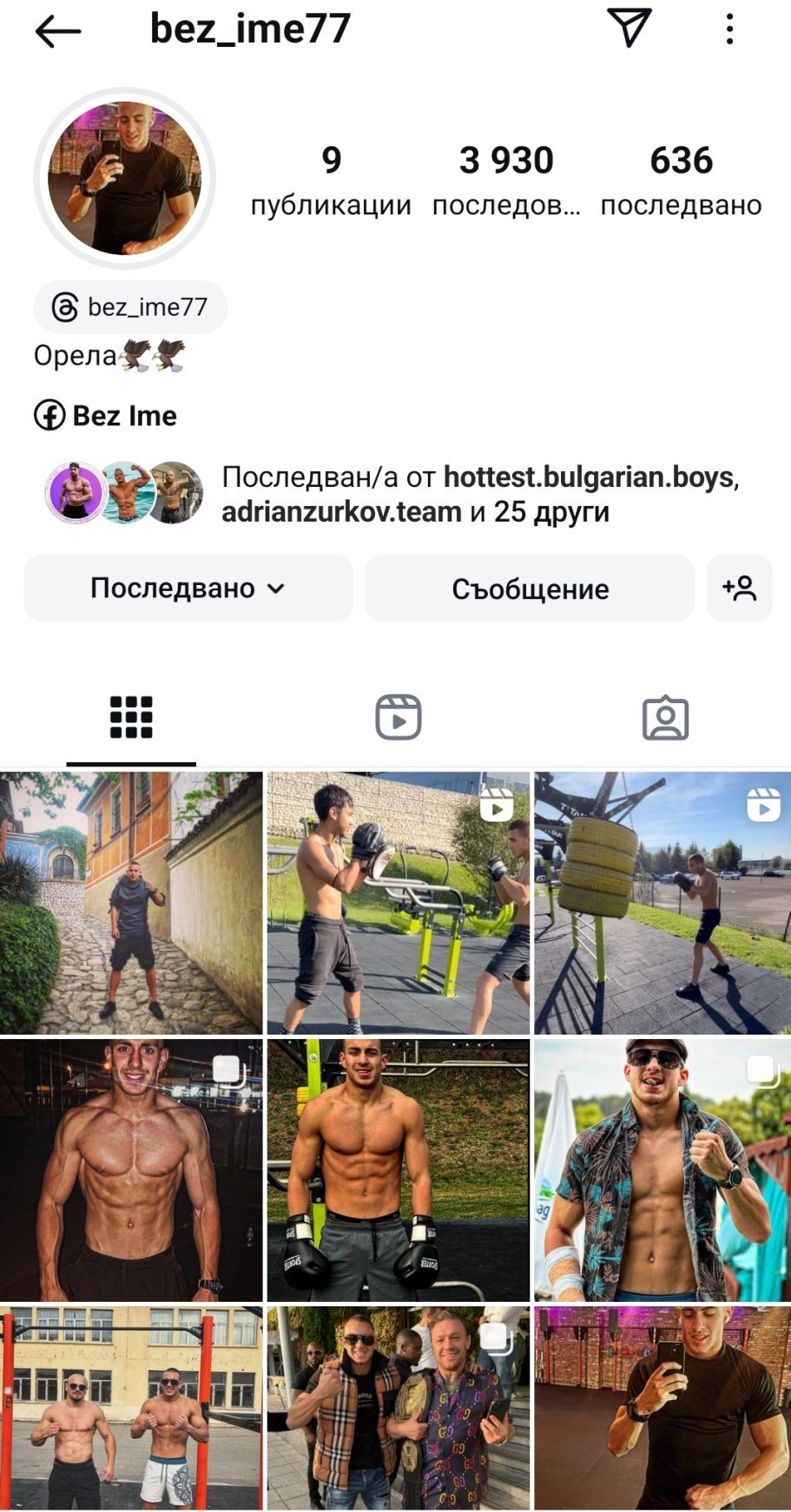
Task: Switch to the tagged photos tab
Action: point(665,718)
